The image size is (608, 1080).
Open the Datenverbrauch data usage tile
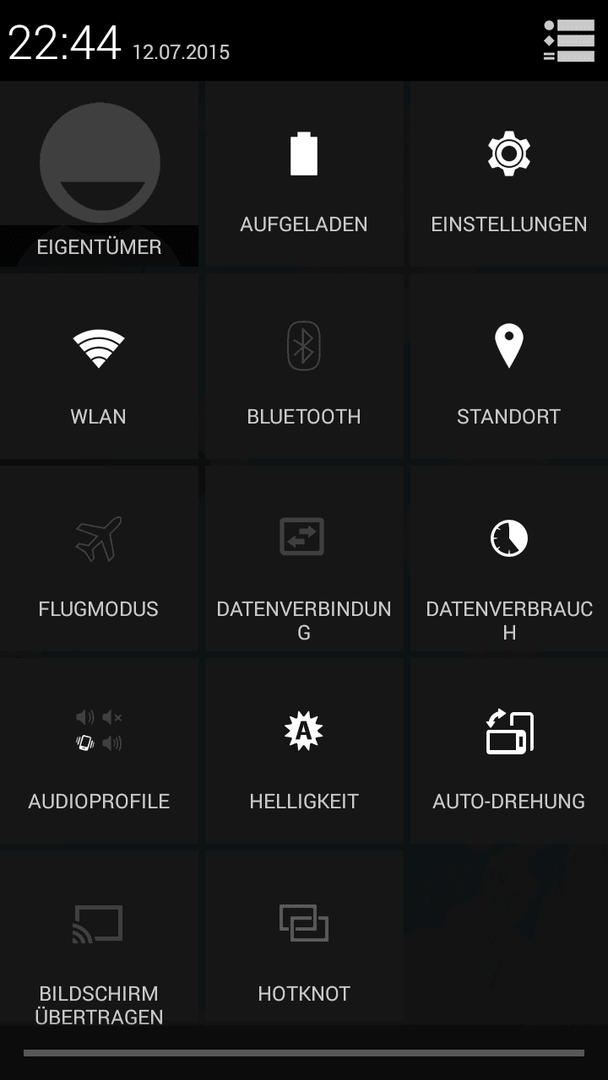click(x=509, y=559)
